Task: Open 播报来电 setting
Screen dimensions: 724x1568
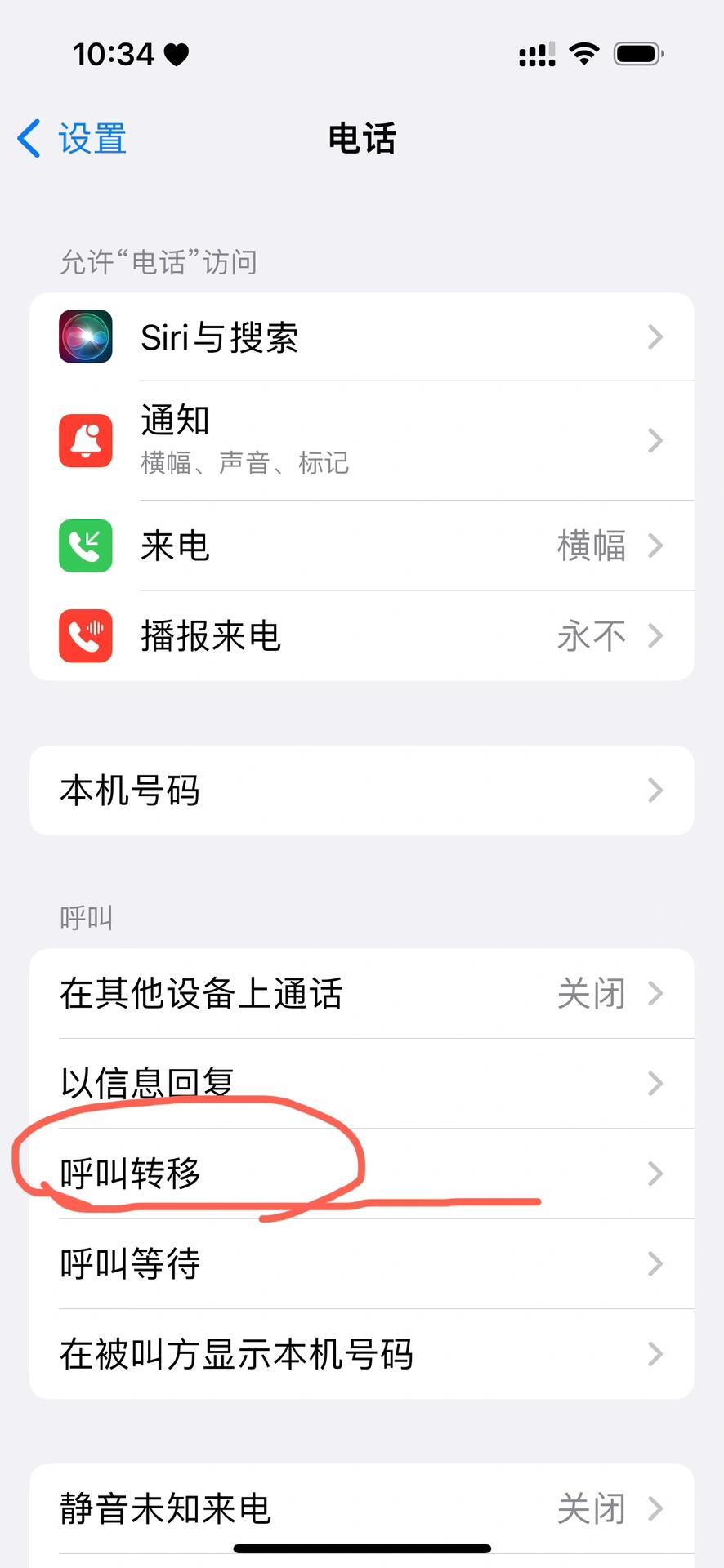Action: (361, 636)
